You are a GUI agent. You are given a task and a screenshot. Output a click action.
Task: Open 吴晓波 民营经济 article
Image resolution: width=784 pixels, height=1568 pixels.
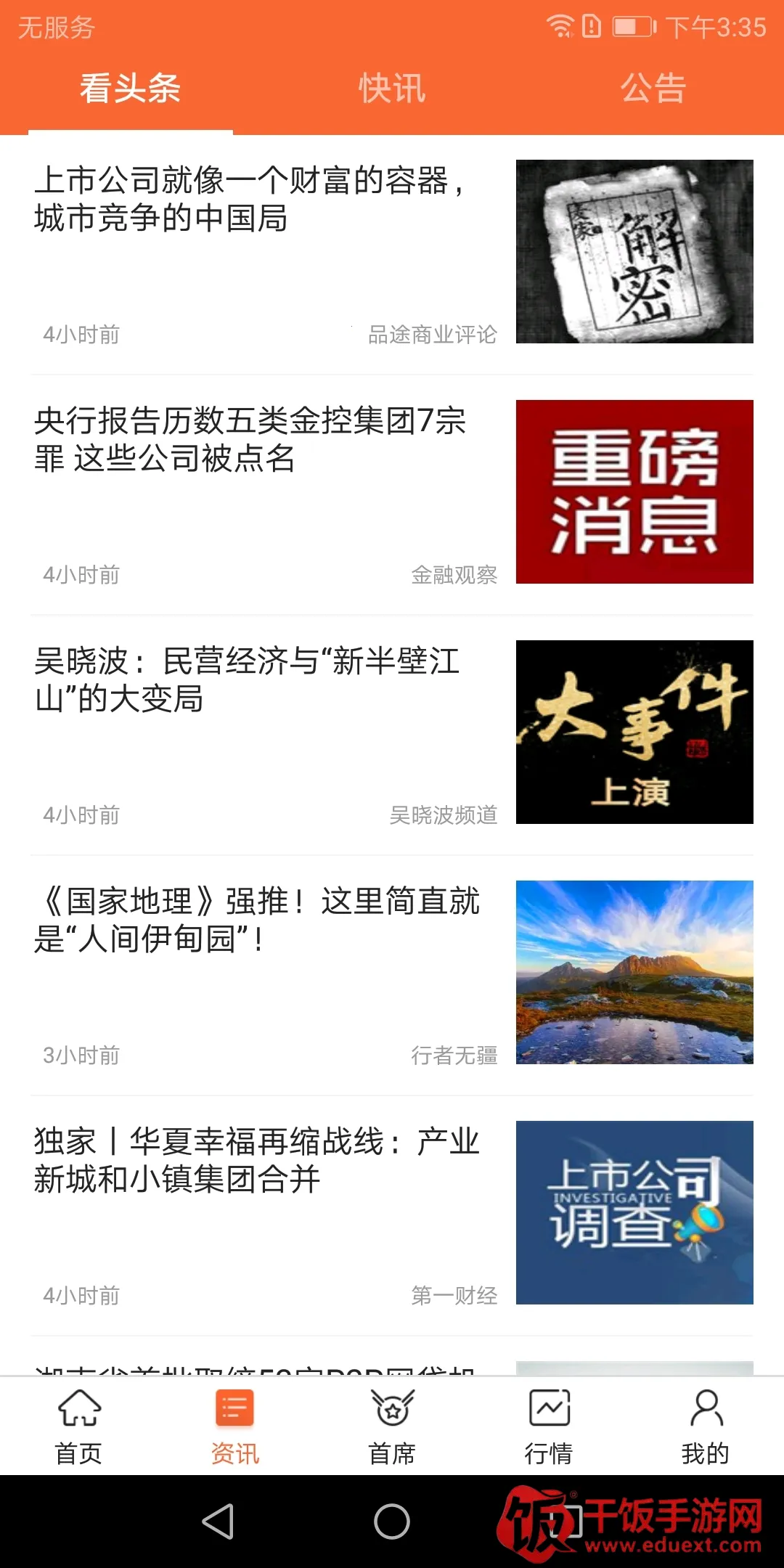coord(250,680)
